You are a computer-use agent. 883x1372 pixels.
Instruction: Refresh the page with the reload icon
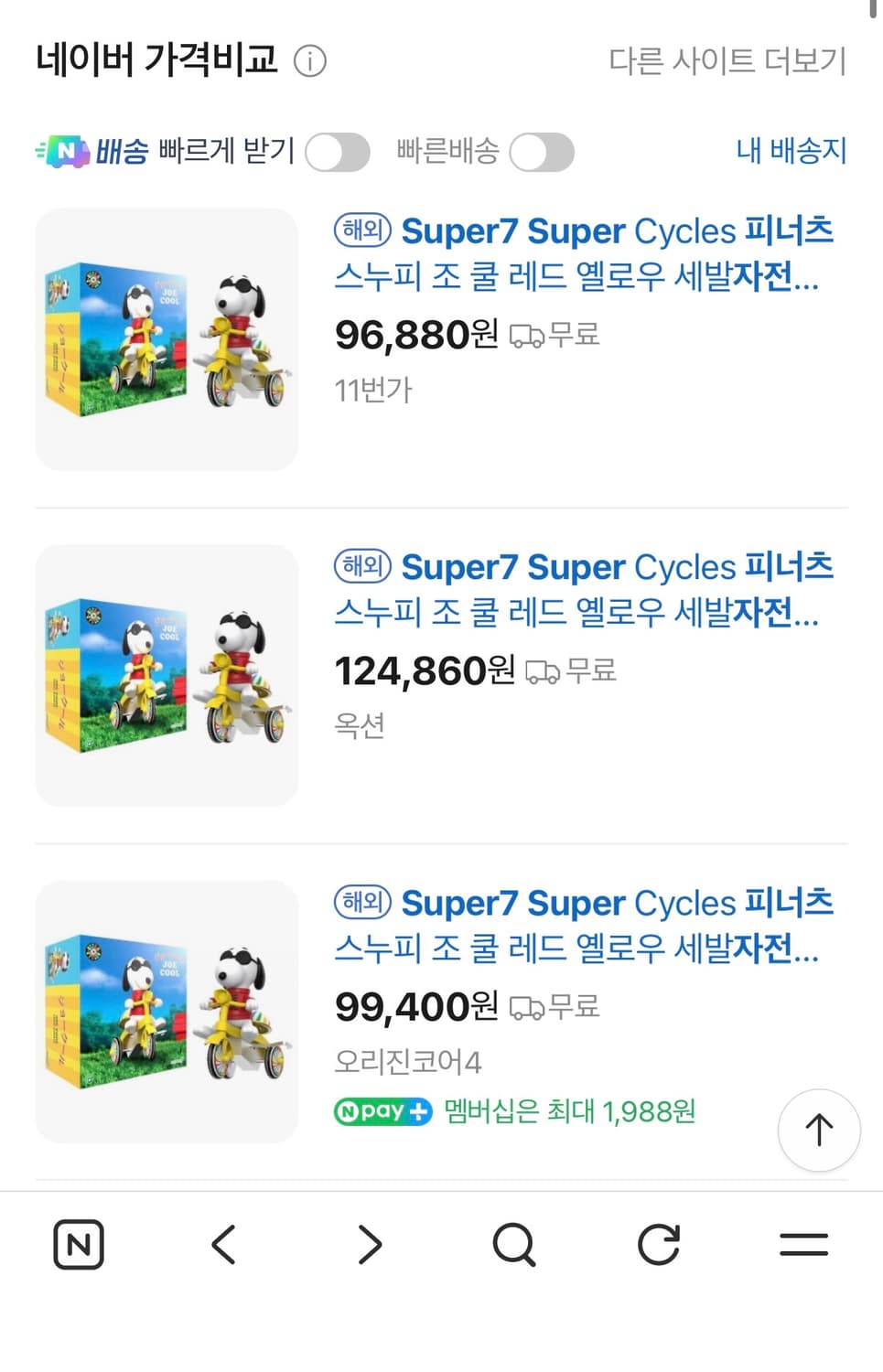pos(658,1244)
